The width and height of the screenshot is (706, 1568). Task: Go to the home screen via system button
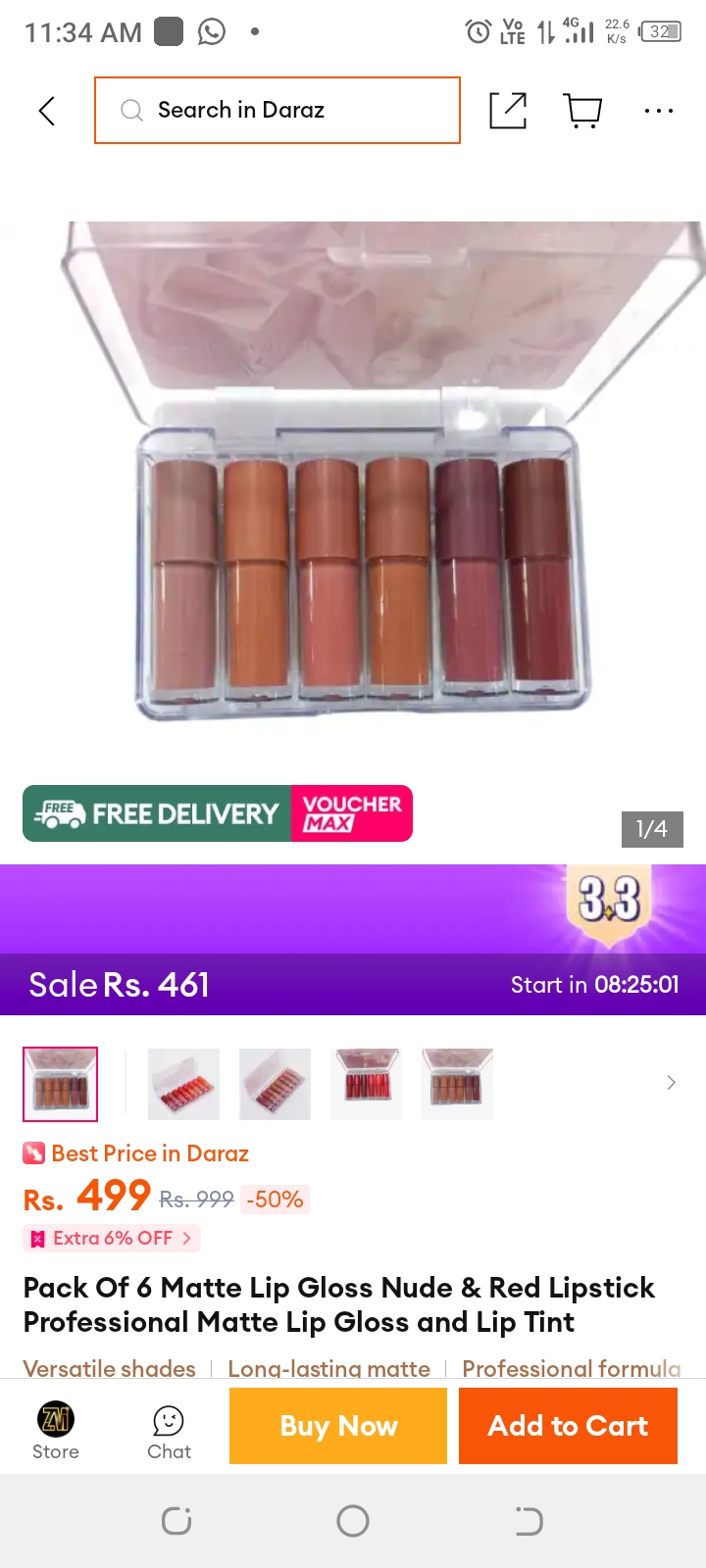(x=353, y=1521)
